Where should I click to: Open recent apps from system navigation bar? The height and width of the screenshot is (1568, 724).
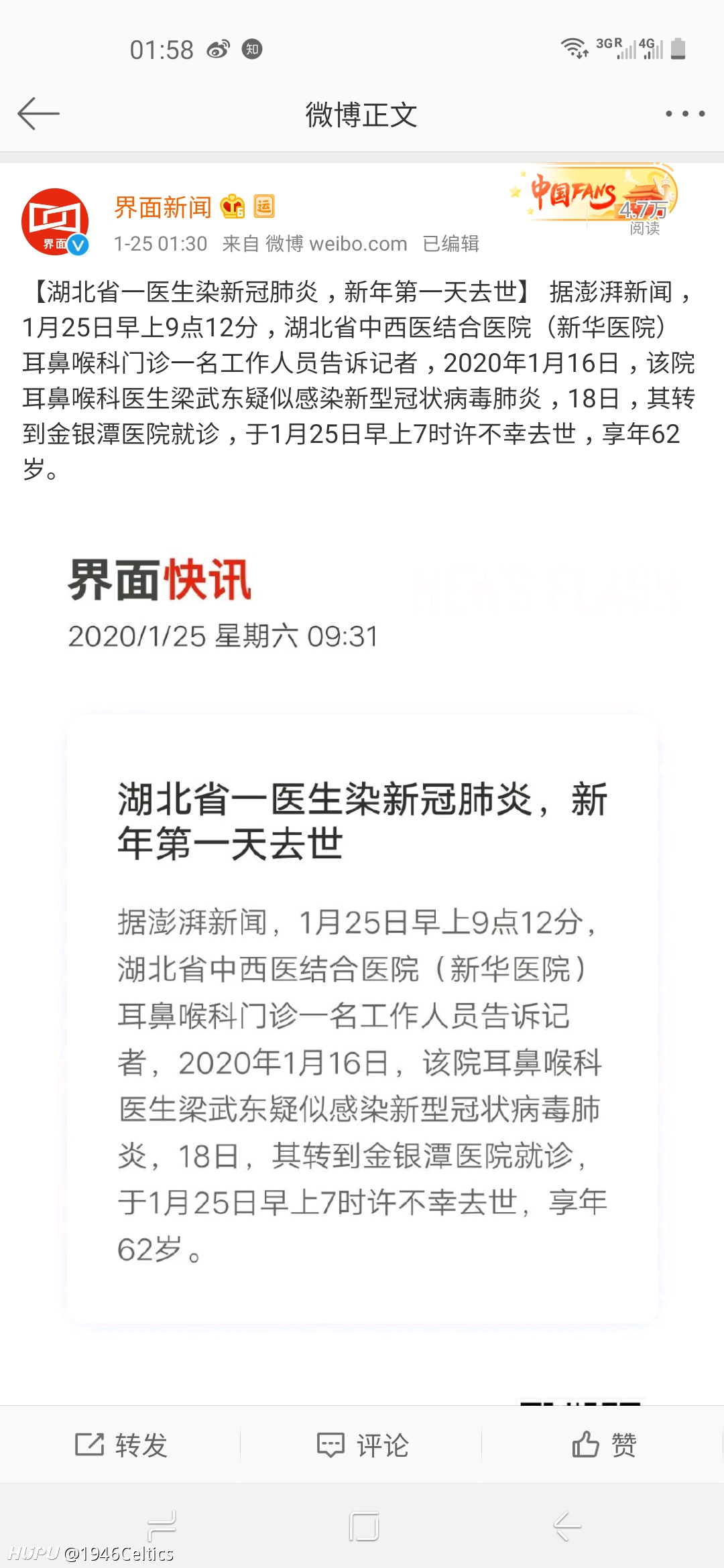click(162, 1527)
